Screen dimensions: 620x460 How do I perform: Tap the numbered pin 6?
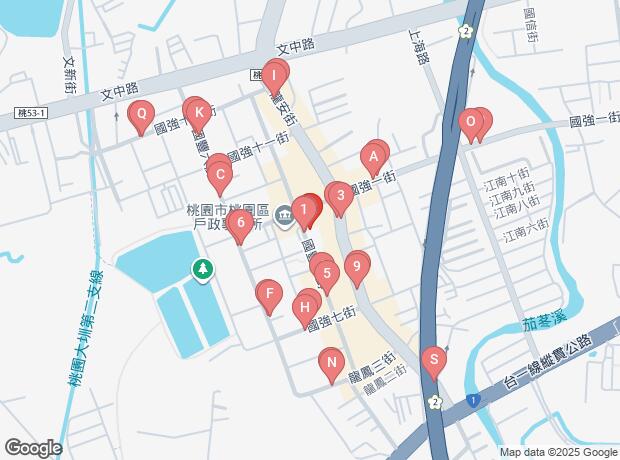tap(239, 224)
